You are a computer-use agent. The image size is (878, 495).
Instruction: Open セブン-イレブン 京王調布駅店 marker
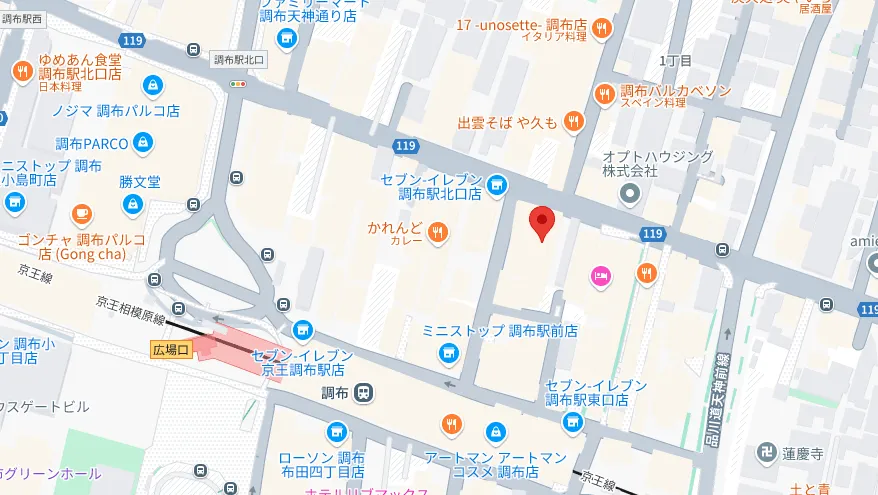coord(302,330)
